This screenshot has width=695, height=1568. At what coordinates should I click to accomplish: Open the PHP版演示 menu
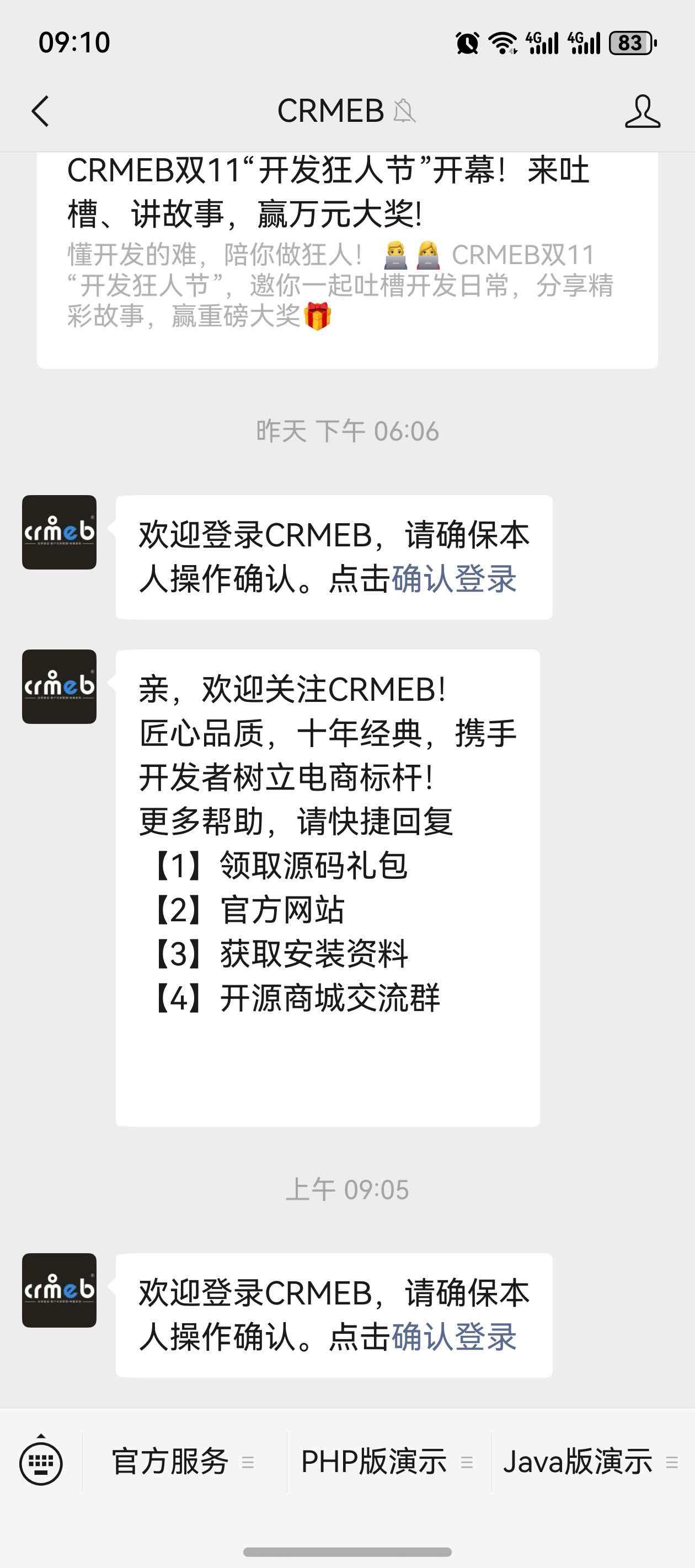click(387, 1462)
